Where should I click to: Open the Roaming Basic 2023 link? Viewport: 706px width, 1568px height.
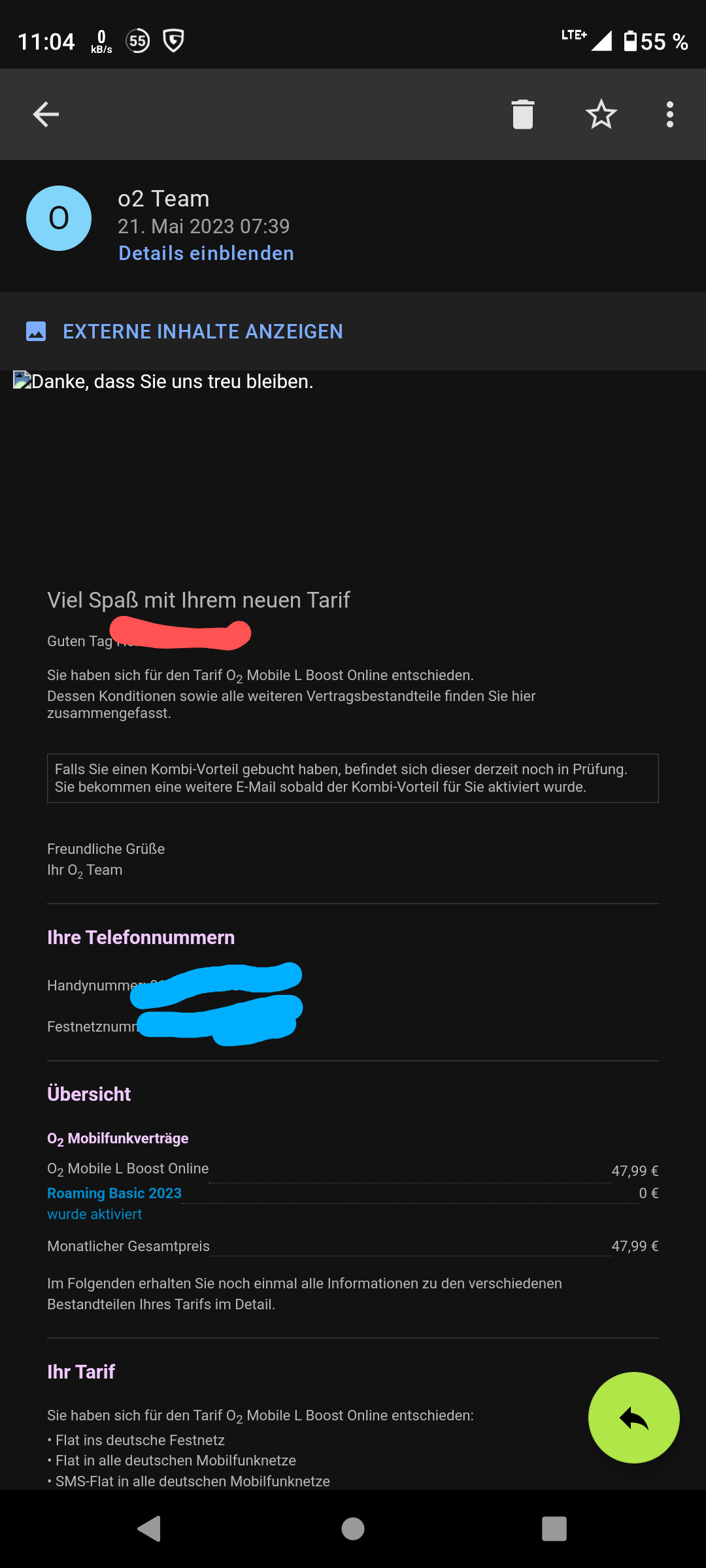click(x=114, y=1193)
